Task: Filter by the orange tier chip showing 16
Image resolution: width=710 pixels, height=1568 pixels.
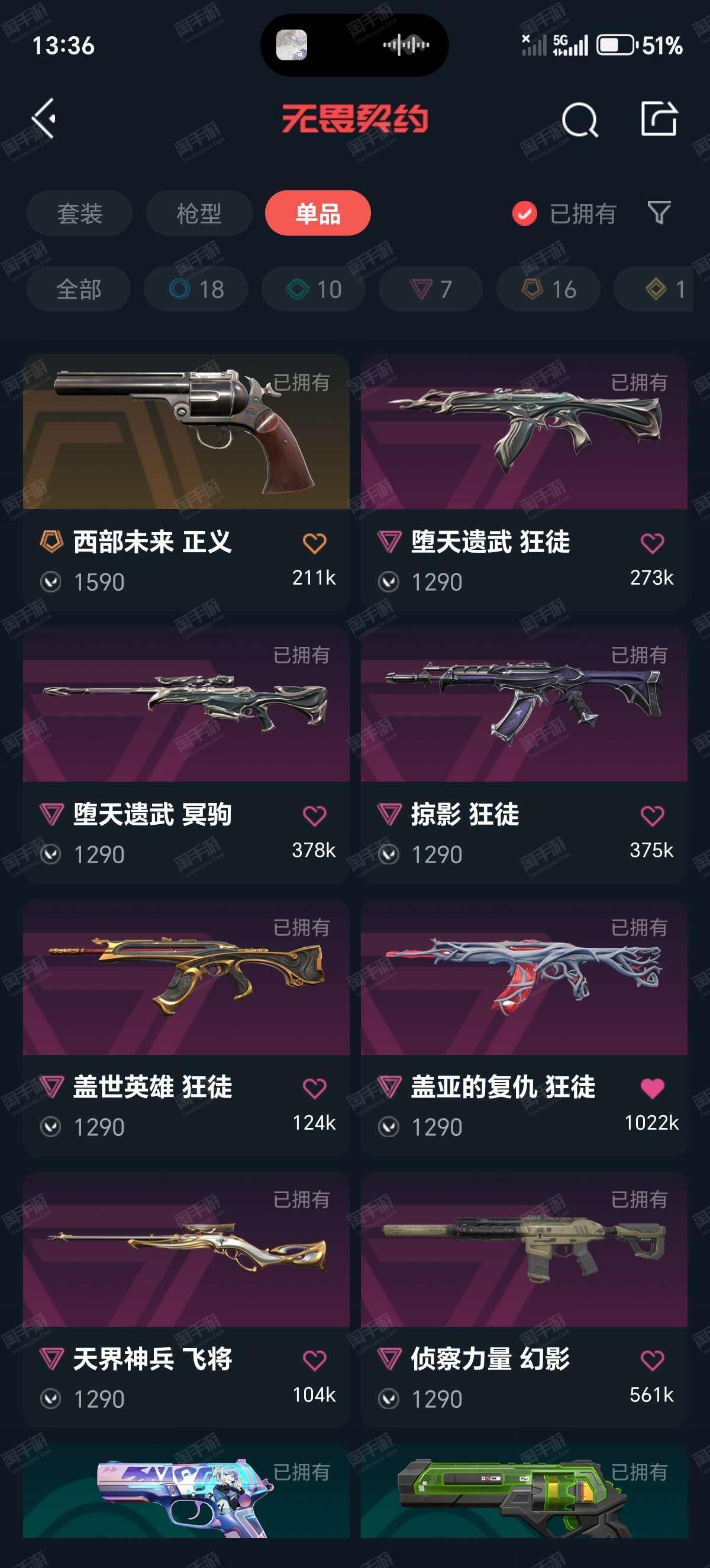Action: pyautogui.click(x=548, y=289)
